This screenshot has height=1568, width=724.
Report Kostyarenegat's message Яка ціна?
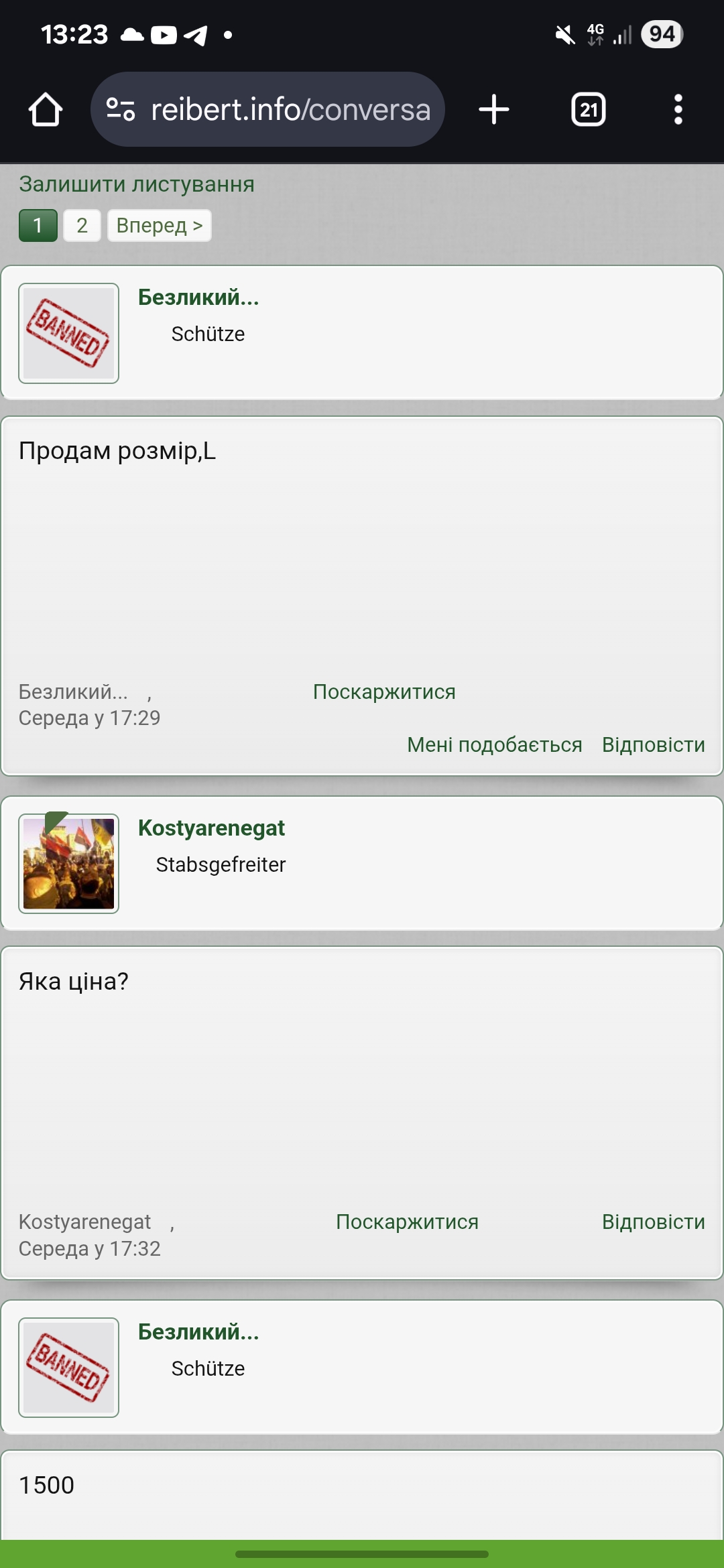click(407, 1222)
